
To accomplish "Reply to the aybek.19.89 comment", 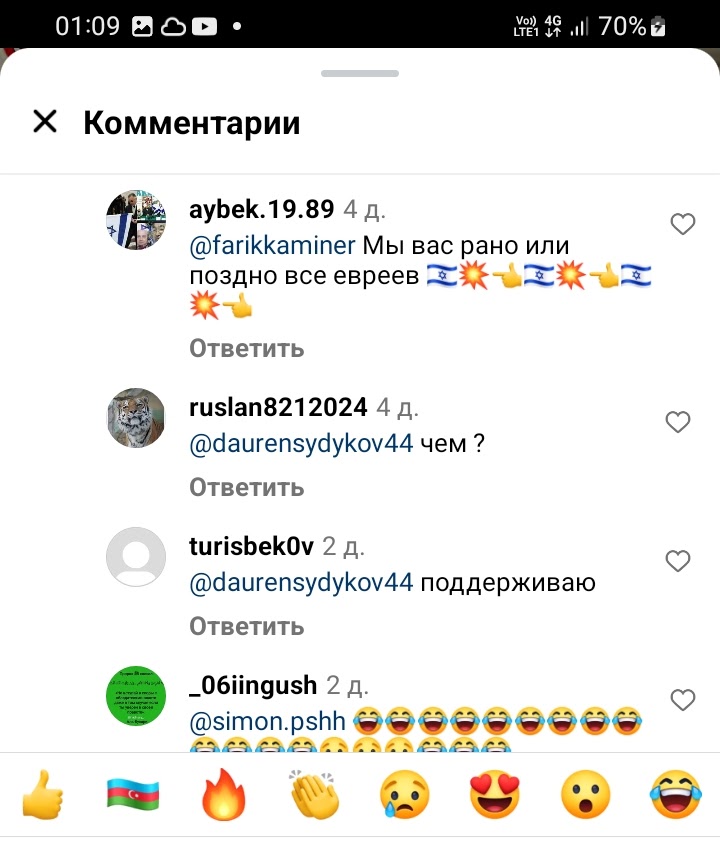I will (246, 348).
